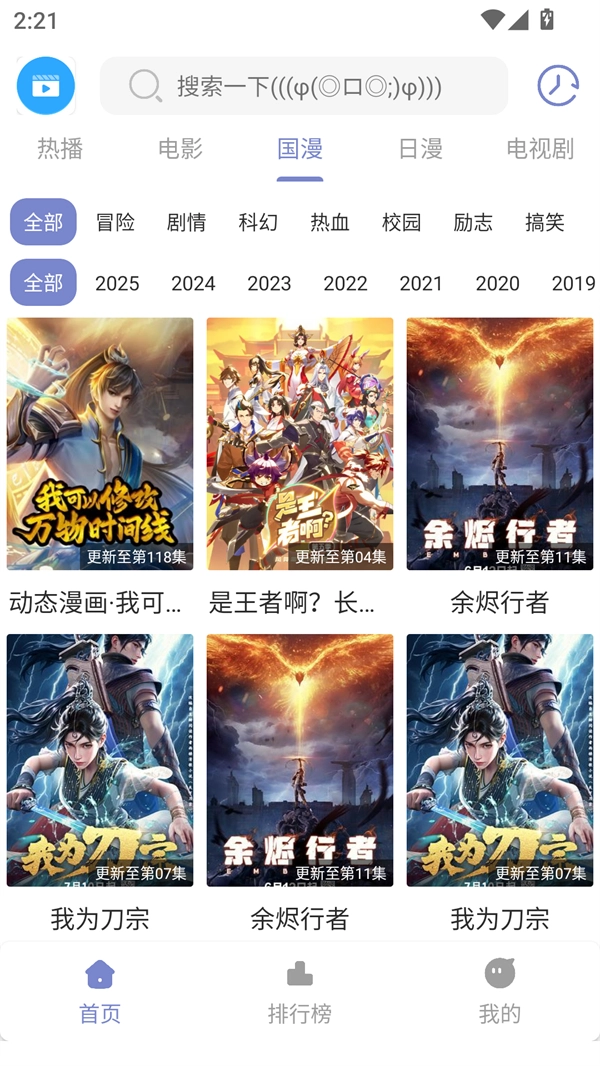This screenshot has width=600, height=1066.
Task: Open the 排行榜 rankings tab
Action: [300, 992]
